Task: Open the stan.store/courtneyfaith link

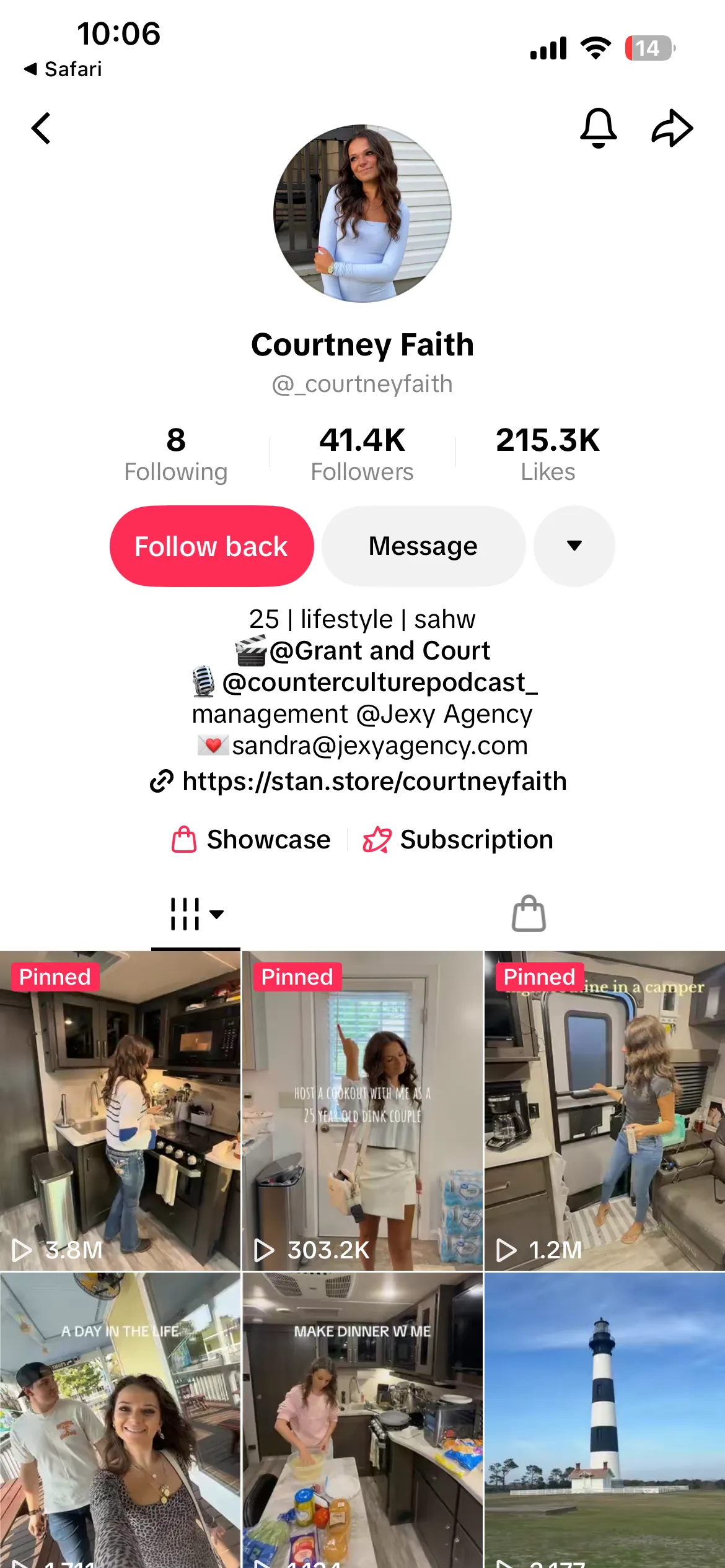Action: click(x=374, y=782)
